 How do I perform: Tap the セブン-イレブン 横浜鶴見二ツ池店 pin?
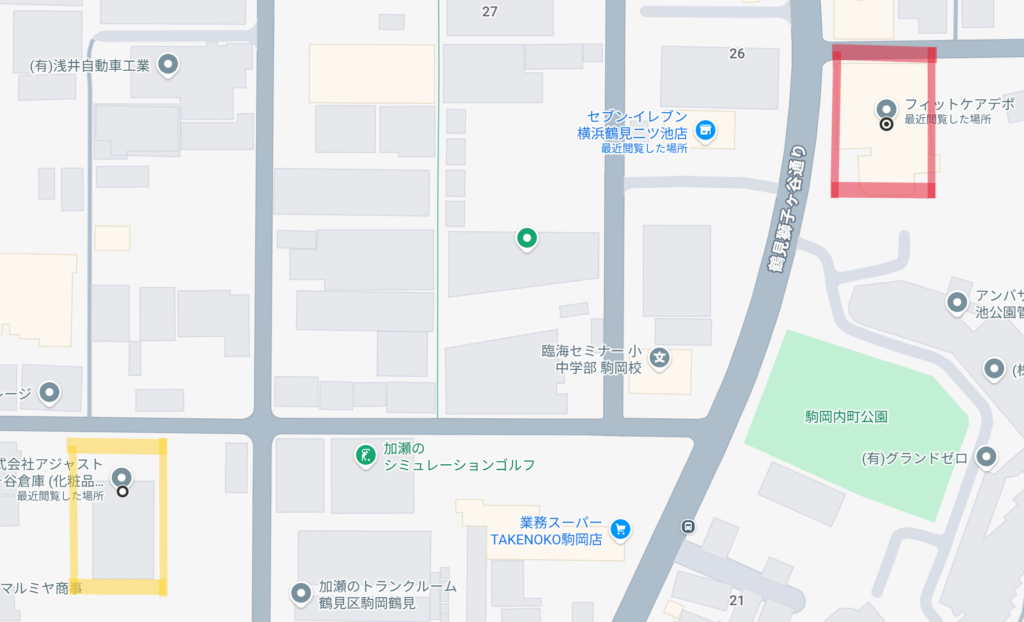[x=706, y=130]
